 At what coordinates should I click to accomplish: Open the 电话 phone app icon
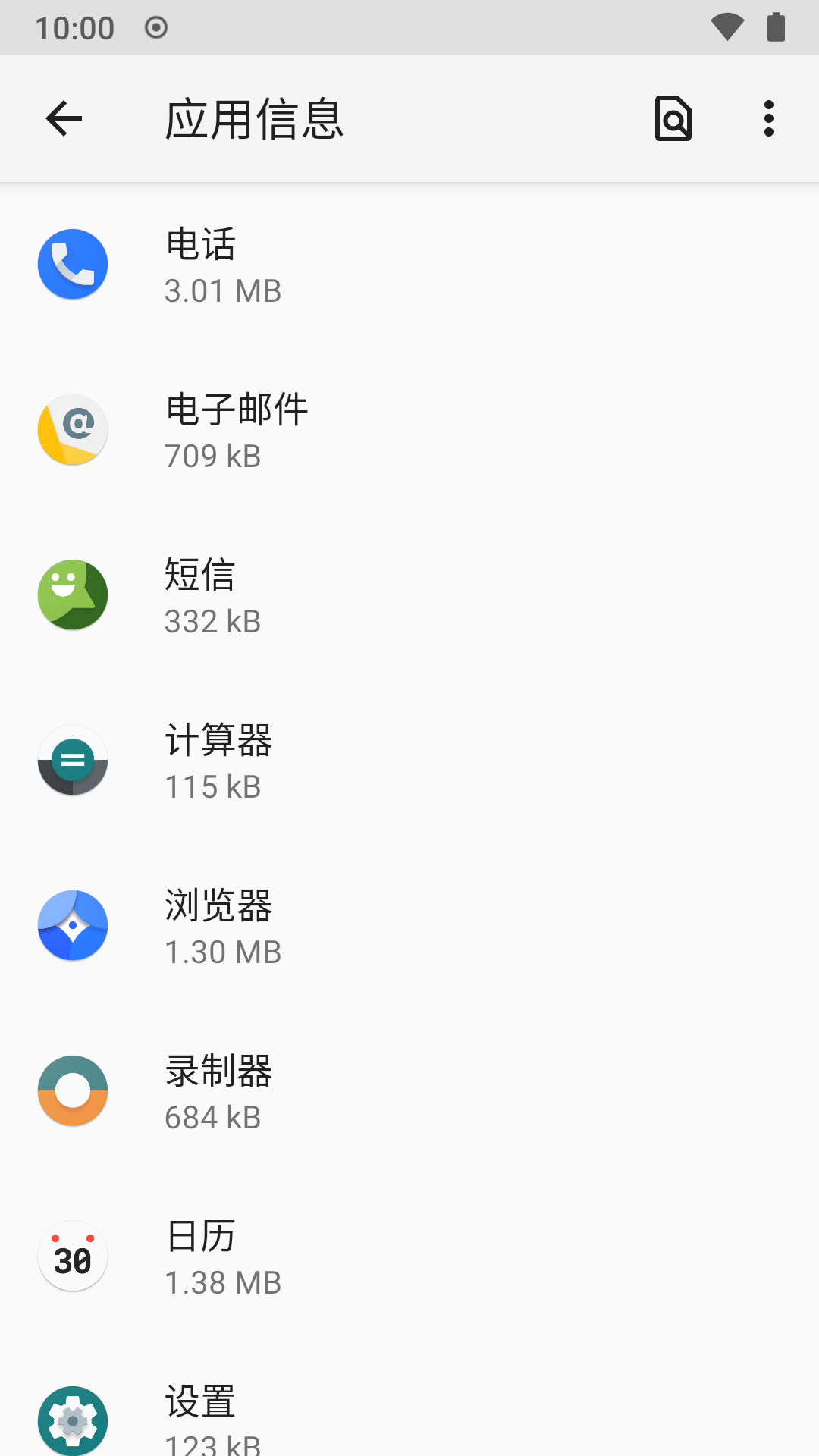point(72,264)
